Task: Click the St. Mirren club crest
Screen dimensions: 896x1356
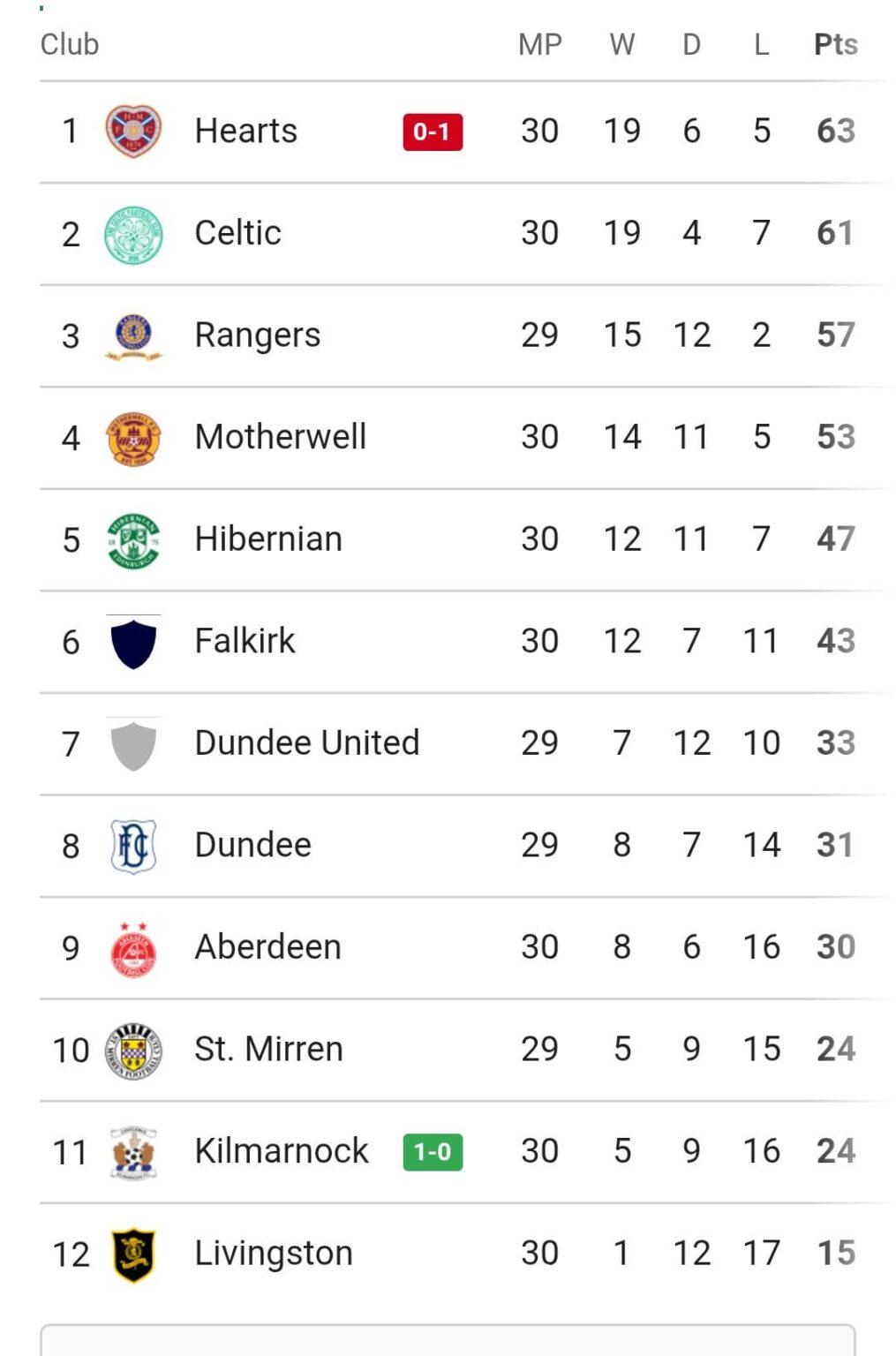Action: pos(132,1048)
